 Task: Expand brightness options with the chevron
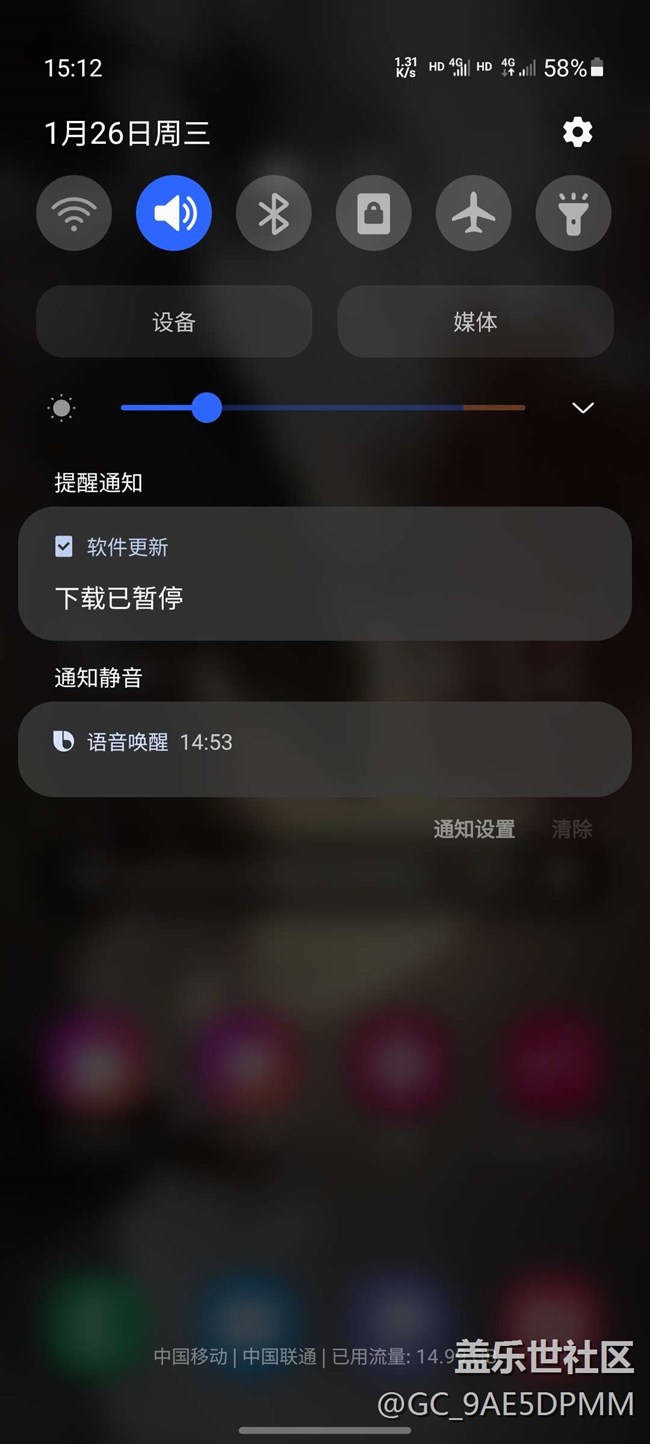pyautogui.click(x=582, y=408)
